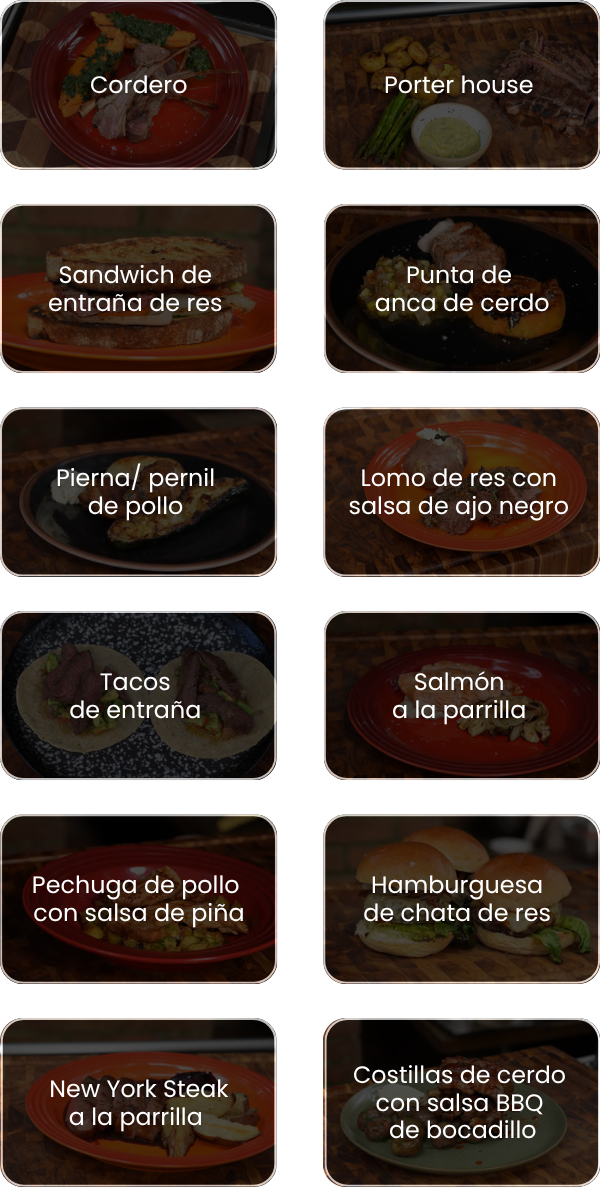View the Pierna/ pernil de pollo card
This screenshot has height=1187, width=600.
click(x=138, y=492)
